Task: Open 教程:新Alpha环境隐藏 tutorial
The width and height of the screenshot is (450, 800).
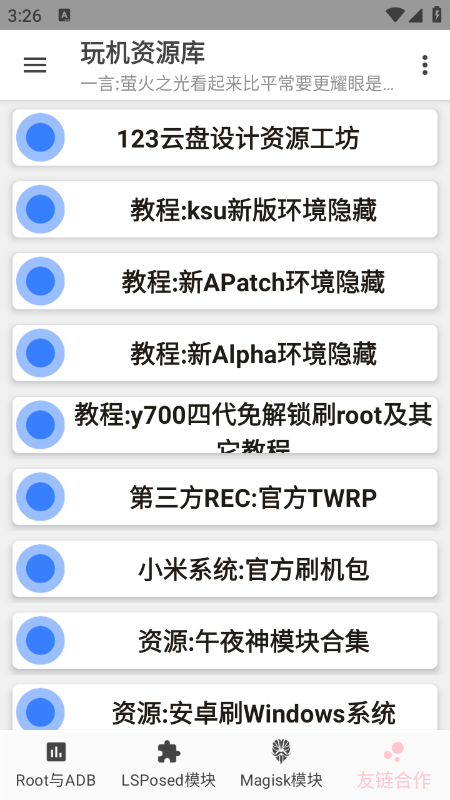Action: point(225,353)
